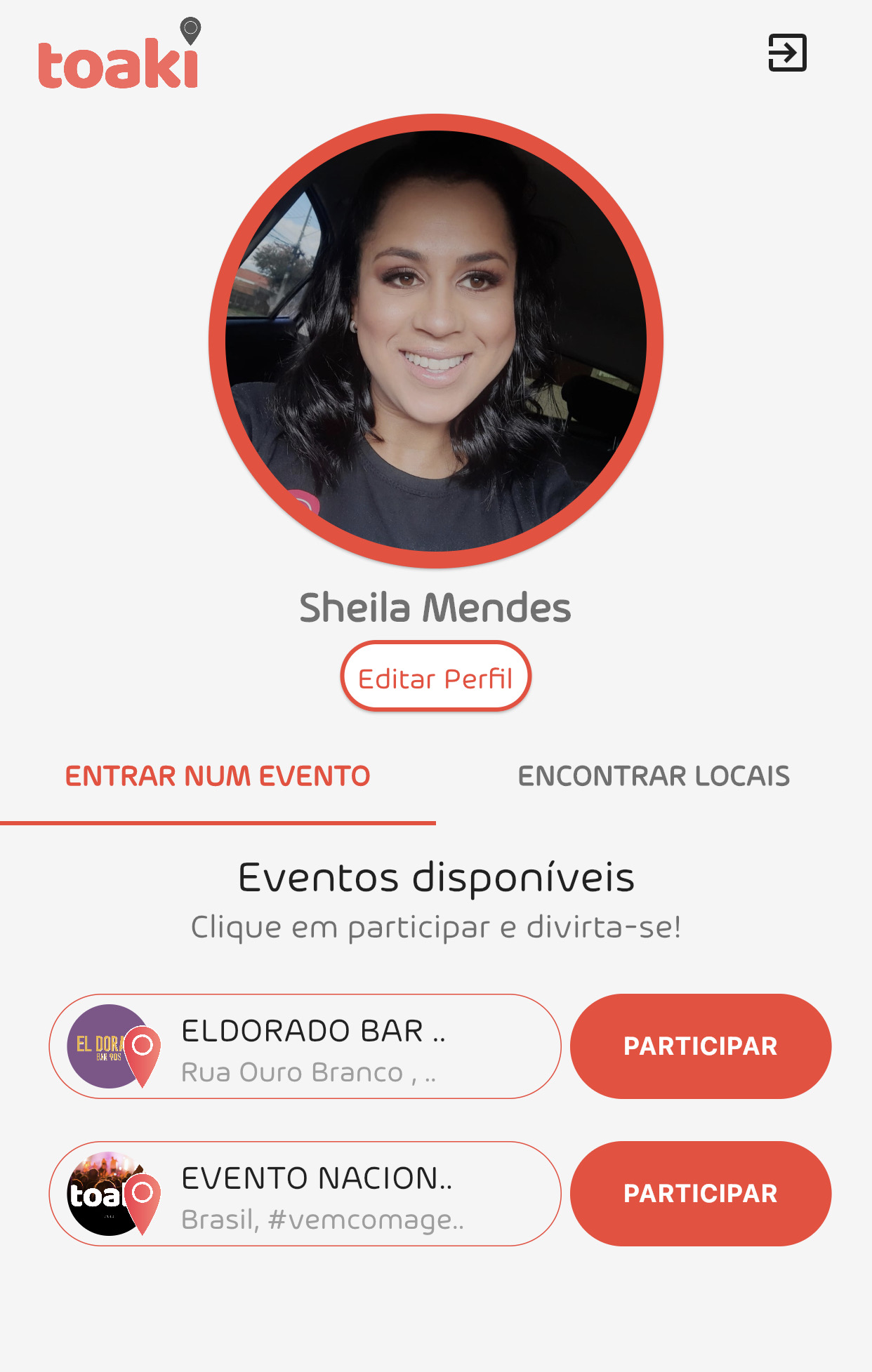Open the Evento Nacion.. event card
This screenshot has width=872, height=1372.
click(305, 1194)
